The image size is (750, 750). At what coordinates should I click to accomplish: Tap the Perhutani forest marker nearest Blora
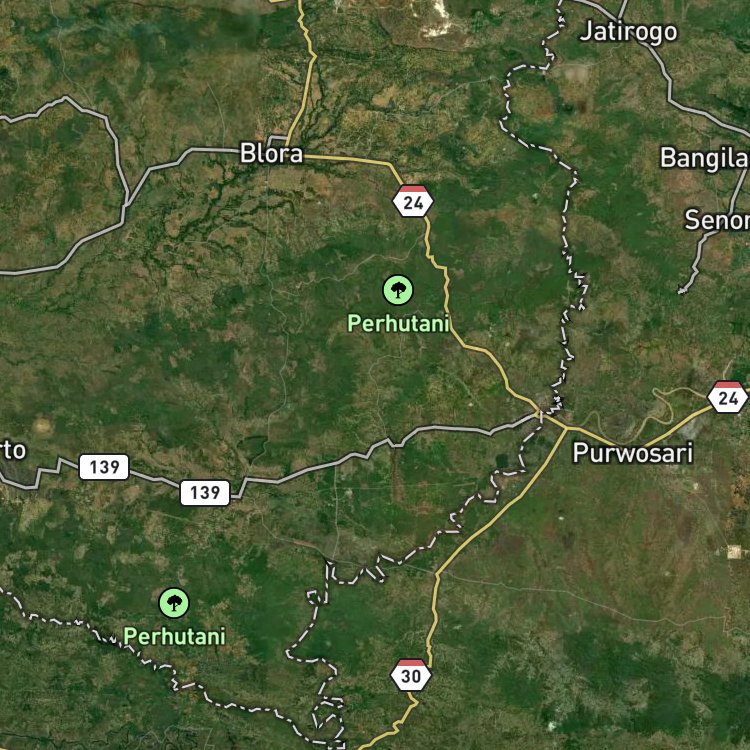(398, 290)
